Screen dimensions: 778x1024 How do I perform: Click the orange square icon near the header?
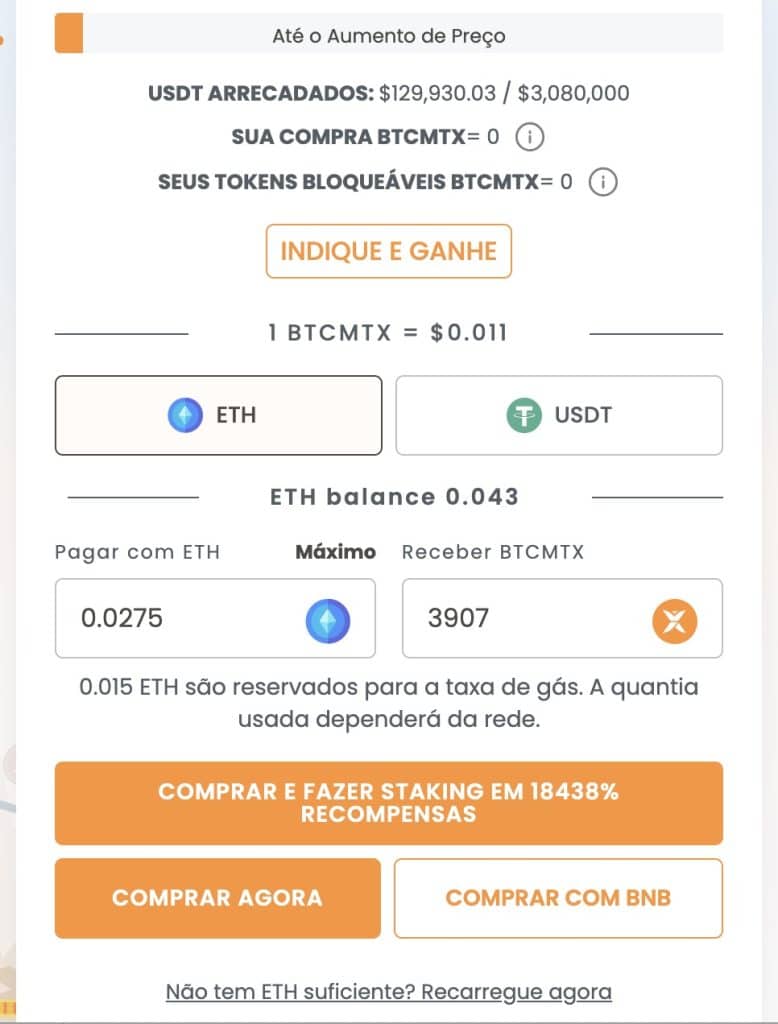[69, 33]
